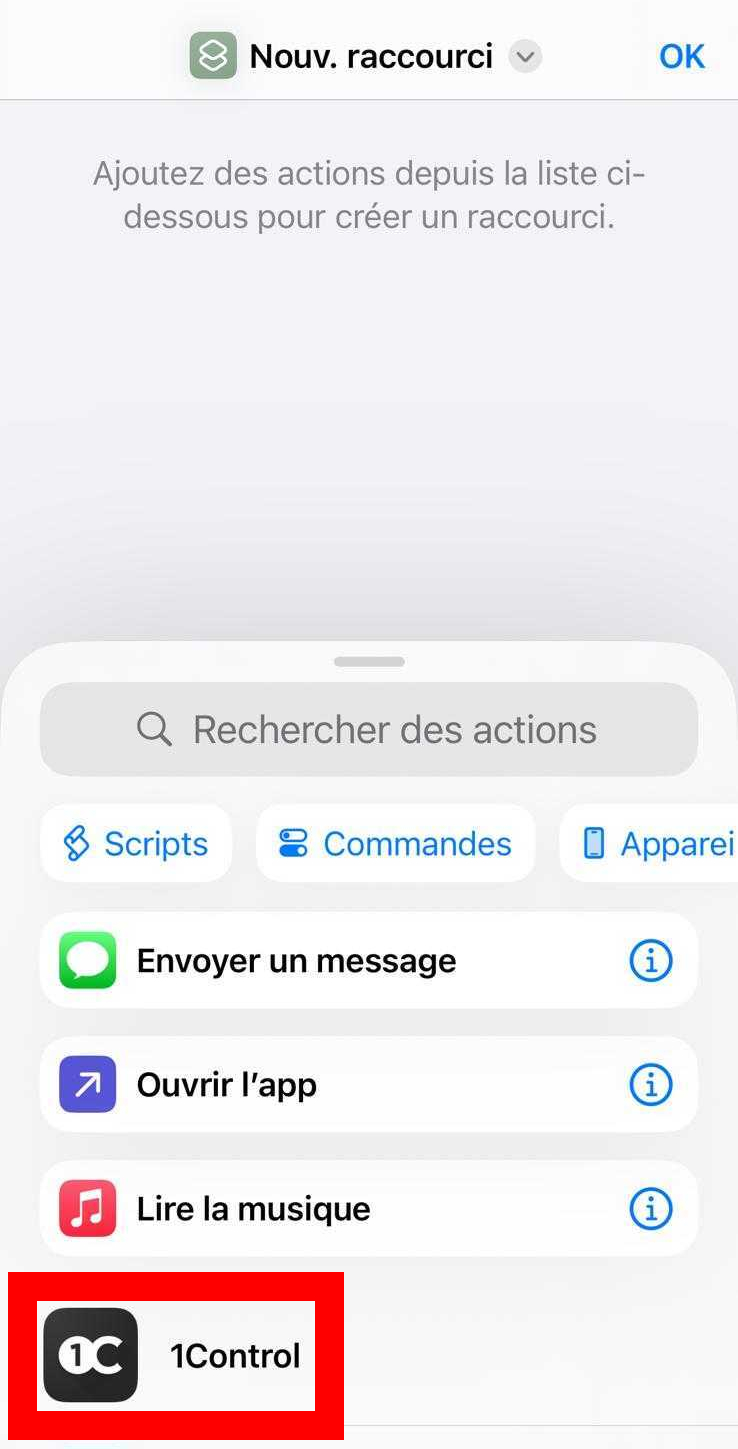Show info for Ouvrir l'app

(x=650, y=1085)
